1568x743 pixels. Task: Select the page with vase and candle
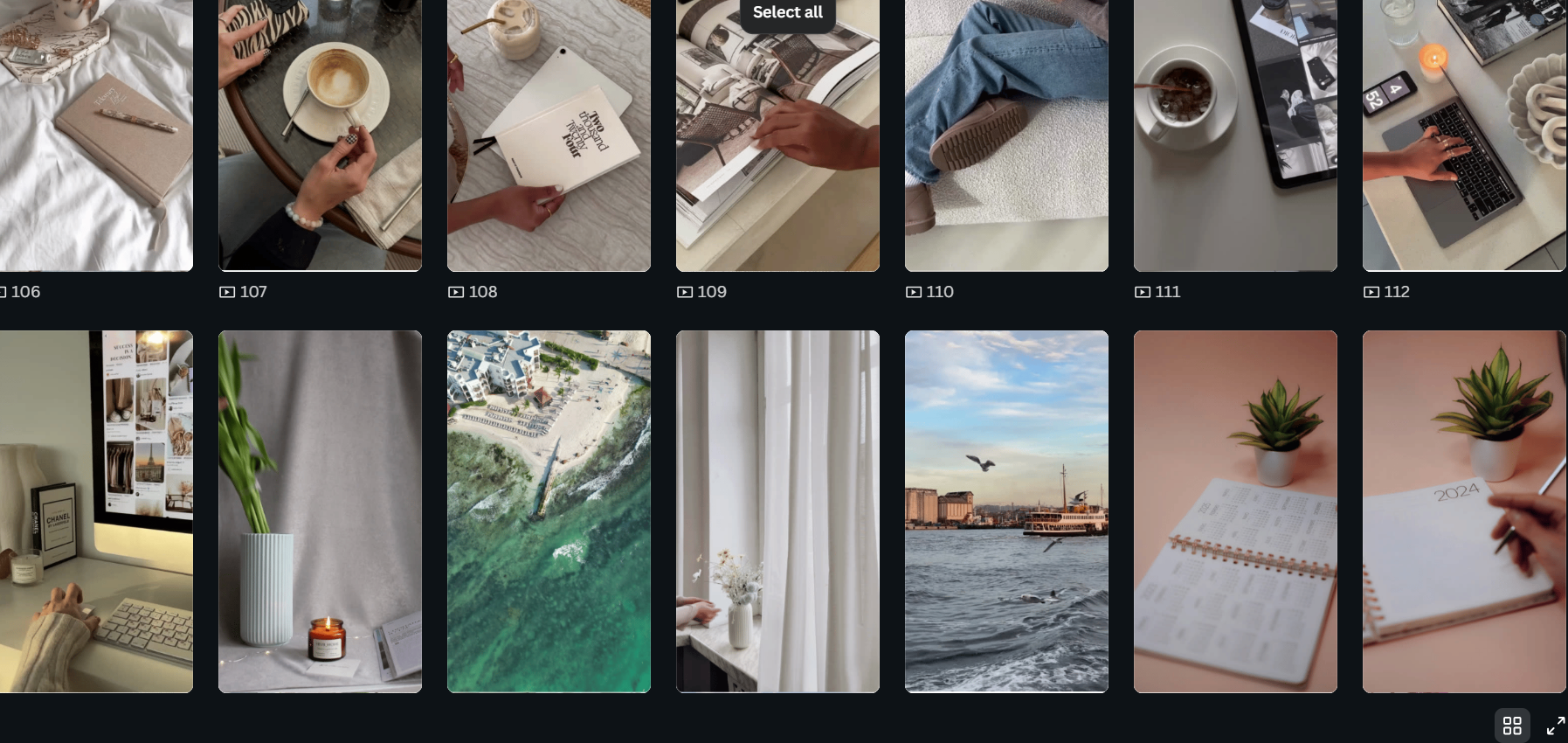[x=320, y=511]
